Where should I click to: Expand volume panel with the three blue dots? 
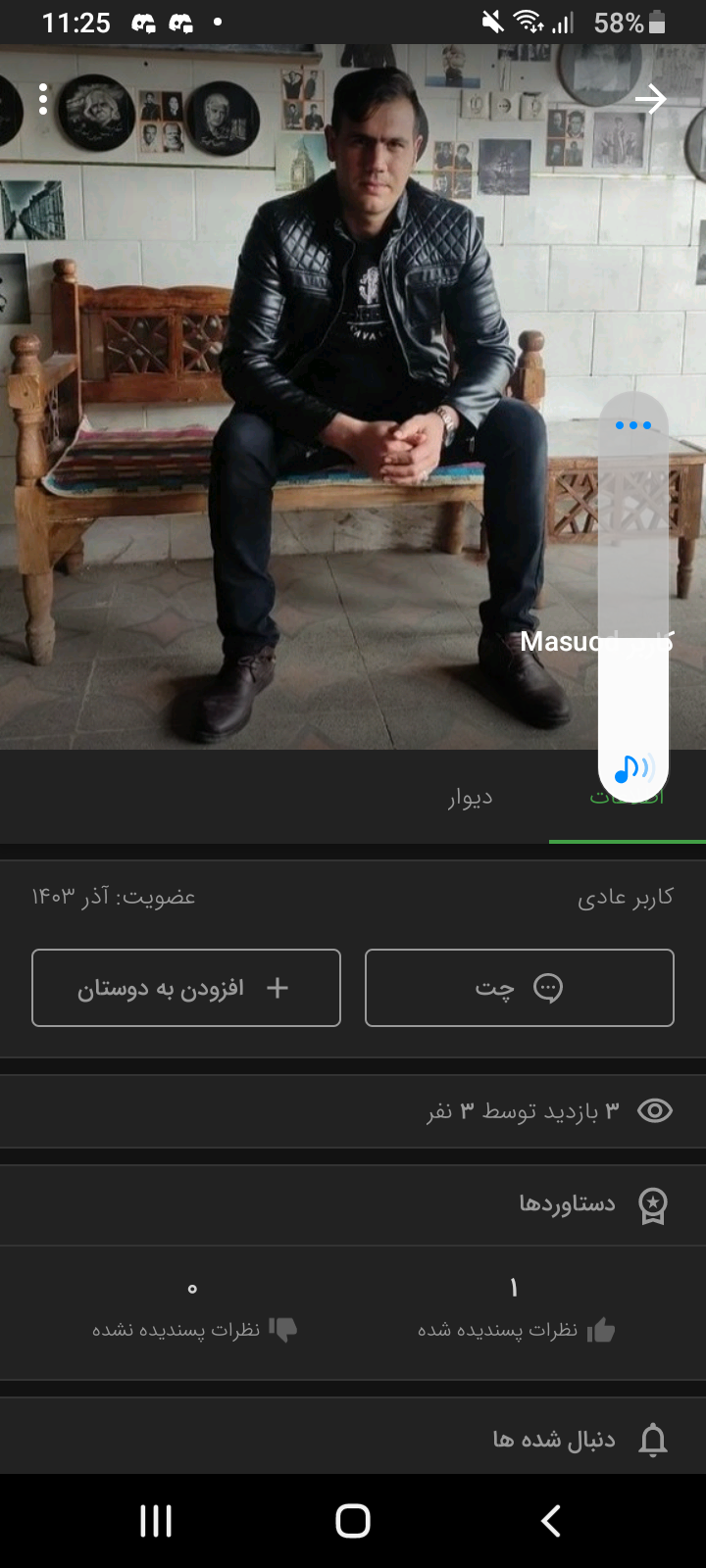[633, 425]
